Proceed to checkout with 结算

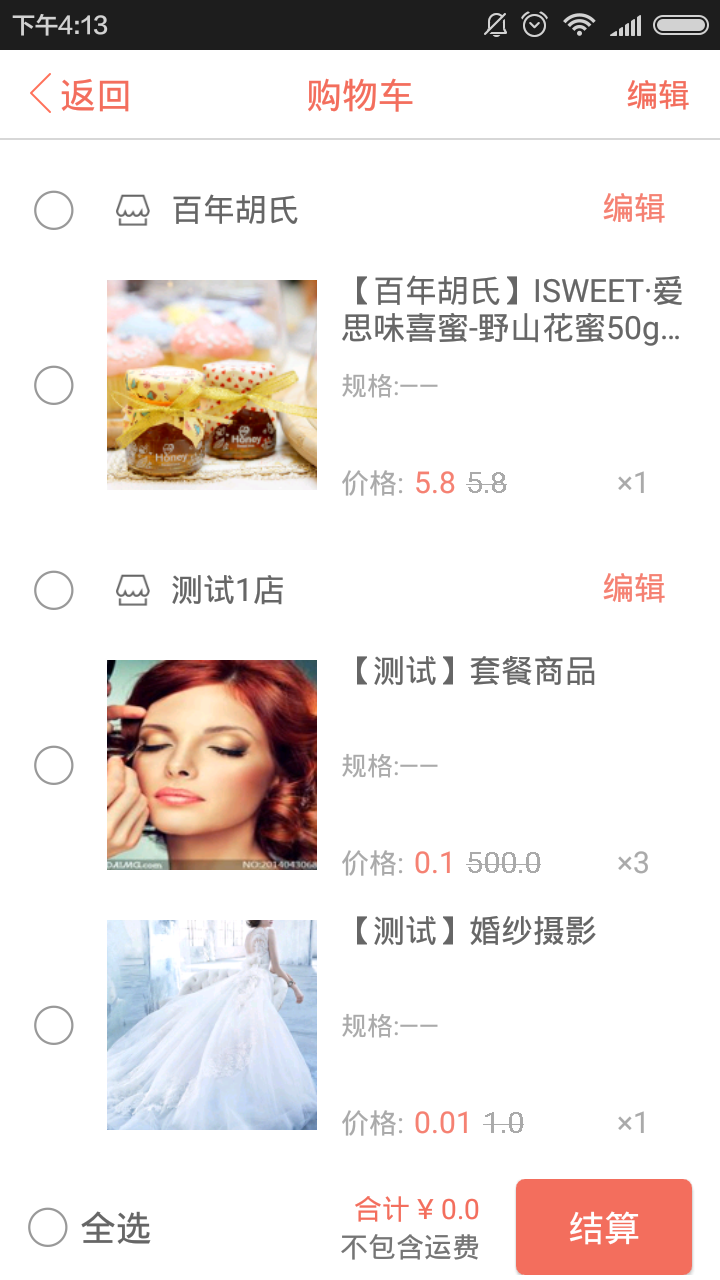tap(603, 1227)
